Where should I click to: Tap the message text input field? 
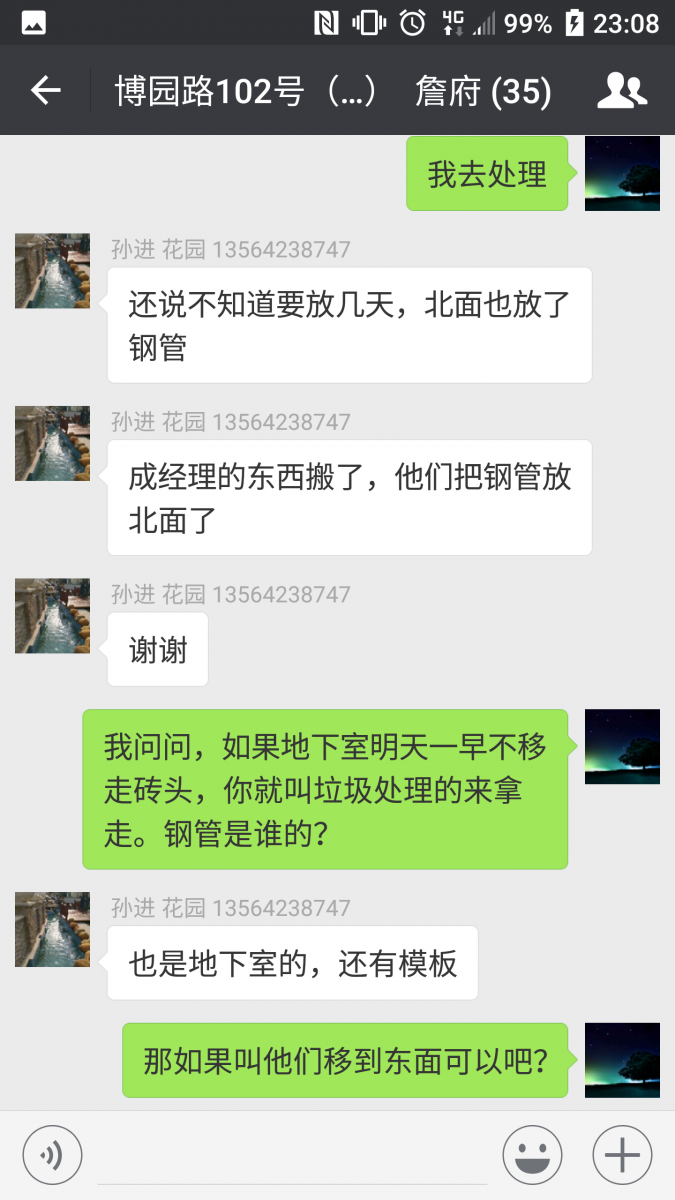292,1156
